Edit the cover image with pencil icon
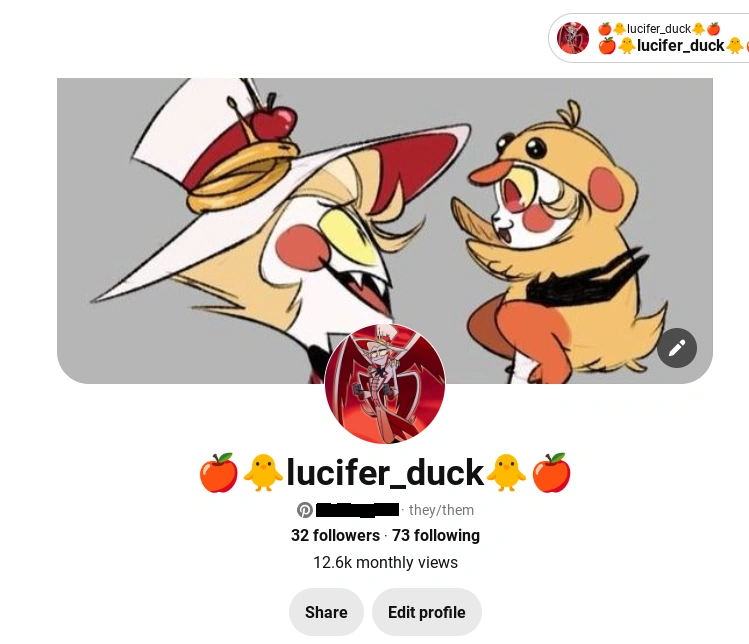This screenshot has height=644, width=749. click(677, 348)
